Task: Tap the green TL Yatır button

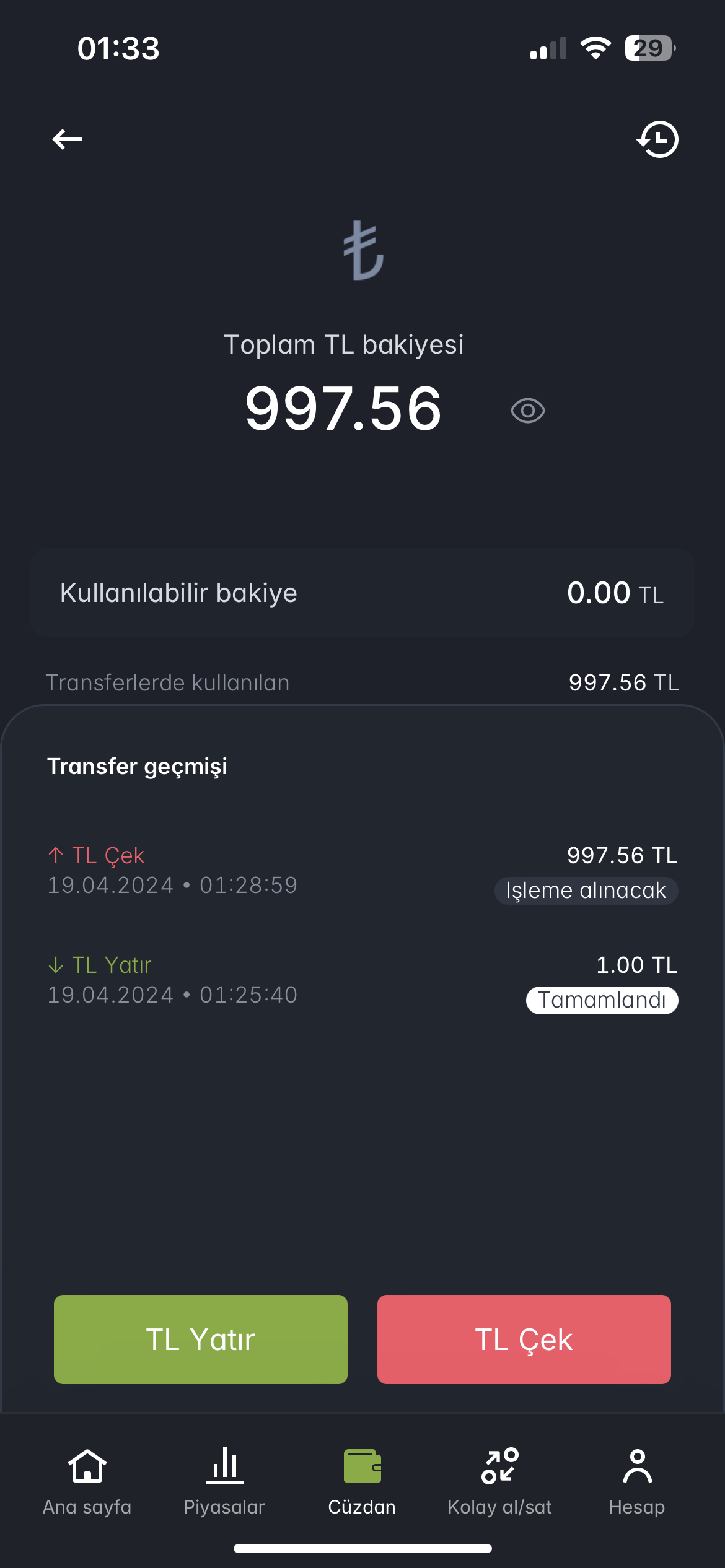Action: click(x=201, y=1339)
